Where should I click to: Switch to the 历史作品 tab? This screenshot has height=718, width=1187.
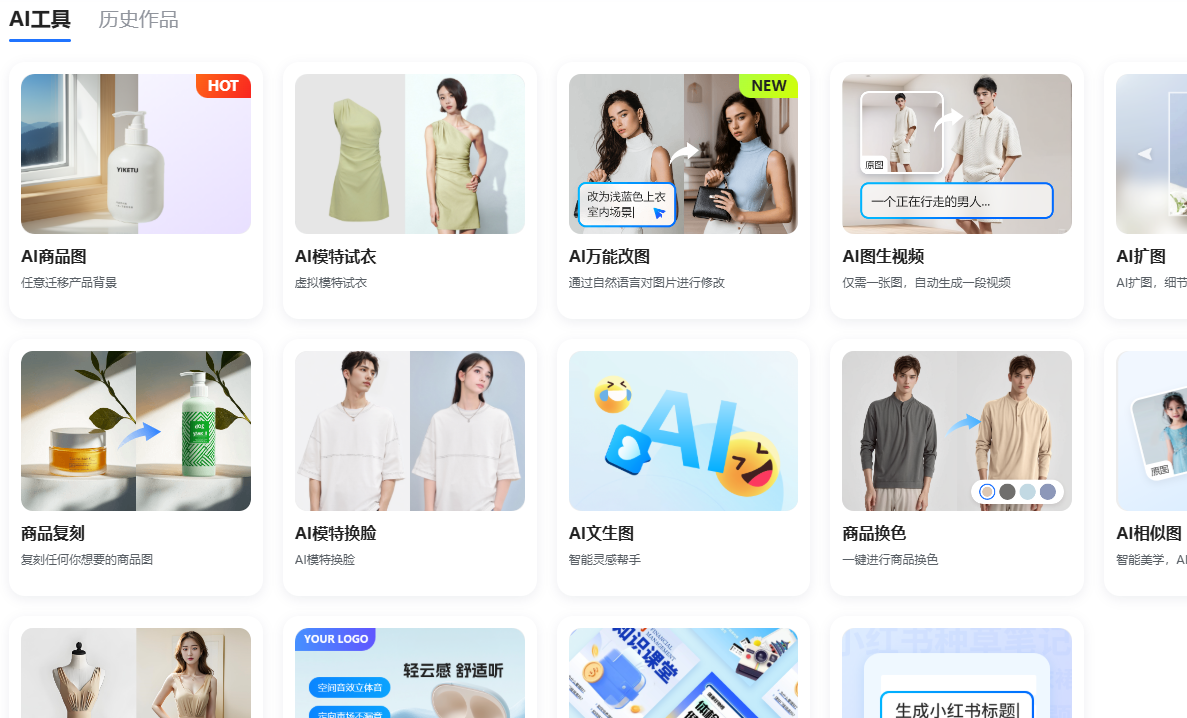[138, 19]
